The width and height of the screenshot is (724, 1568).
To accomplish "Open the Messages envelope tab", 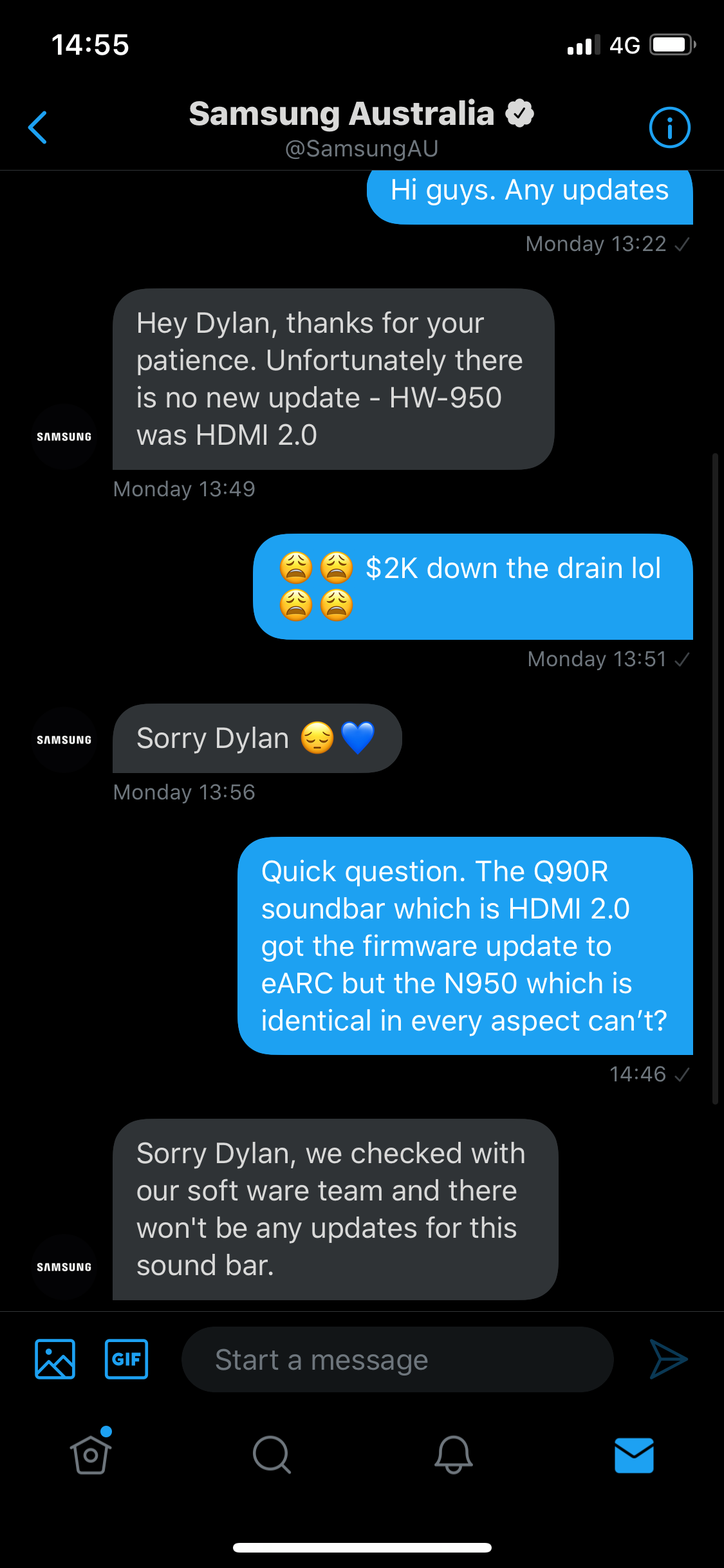I will 634,1455.
